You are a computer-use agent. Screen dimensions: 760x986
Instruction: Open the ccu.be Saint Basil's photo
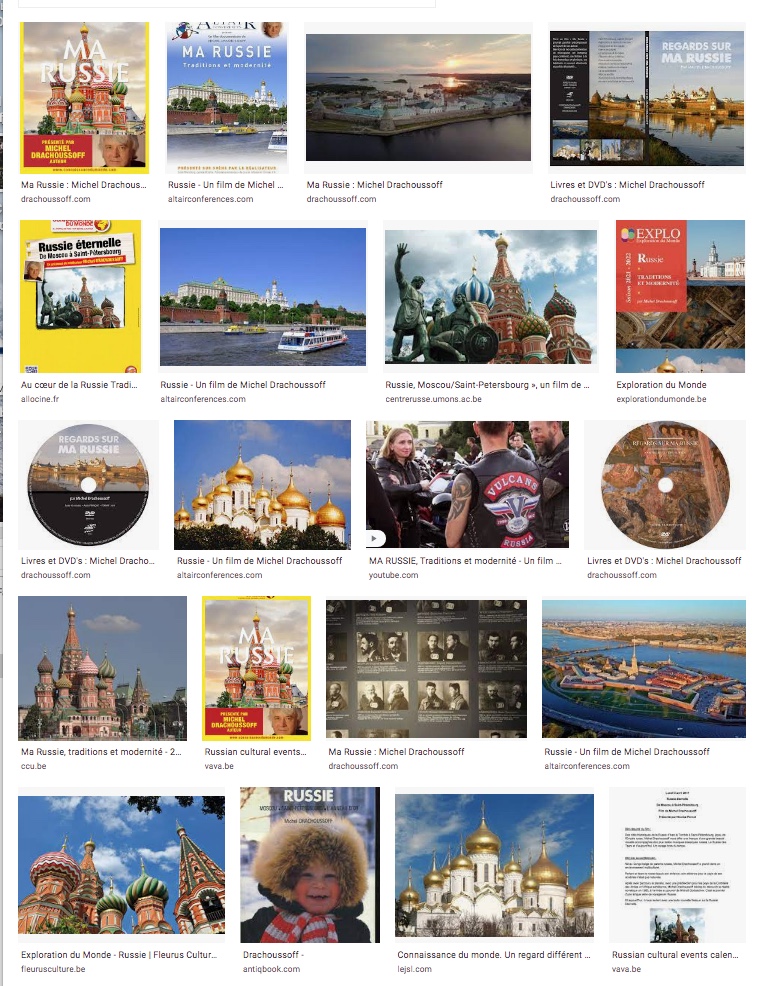point(102,668)
